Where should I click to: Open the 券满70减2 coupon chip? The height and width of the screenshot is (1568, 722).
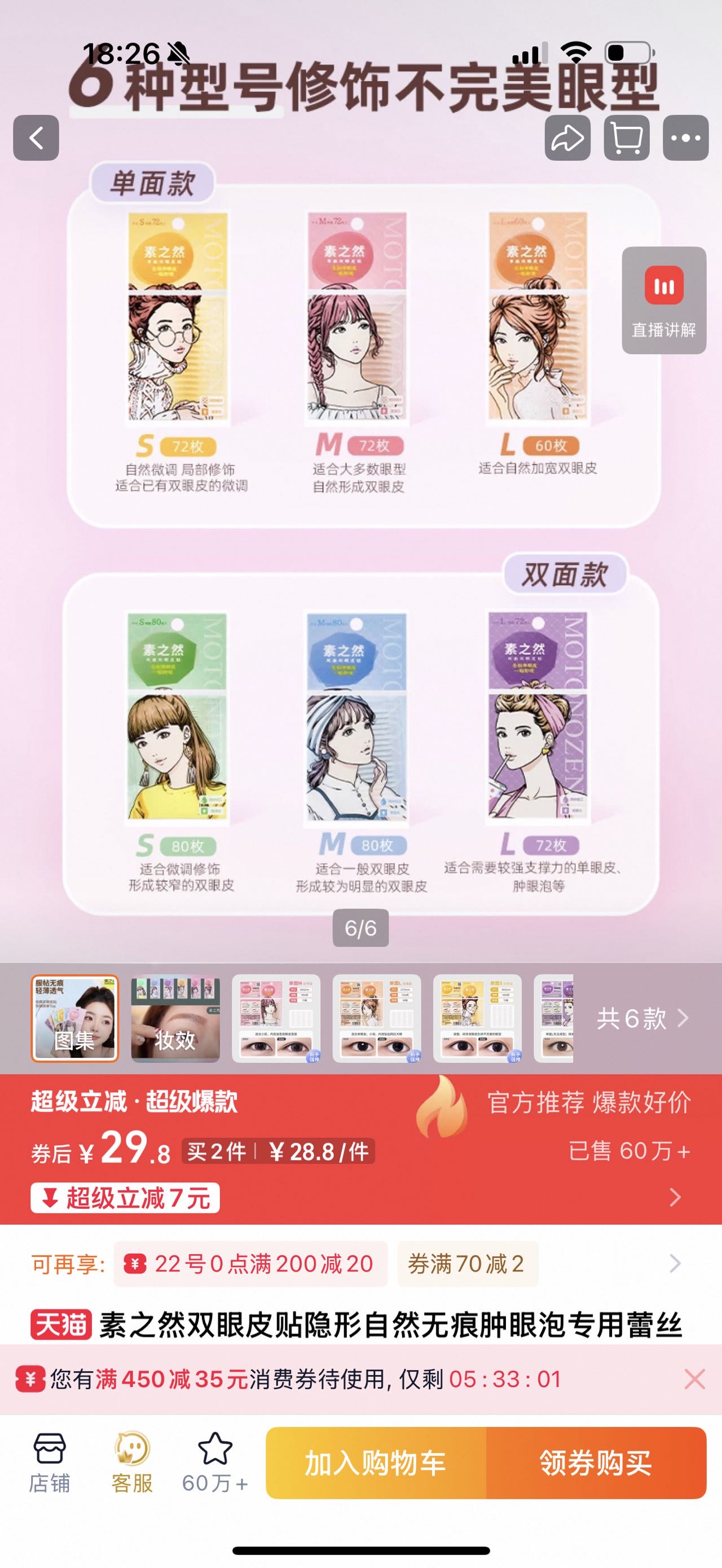pyautogui.click(x=467, y=1264)
